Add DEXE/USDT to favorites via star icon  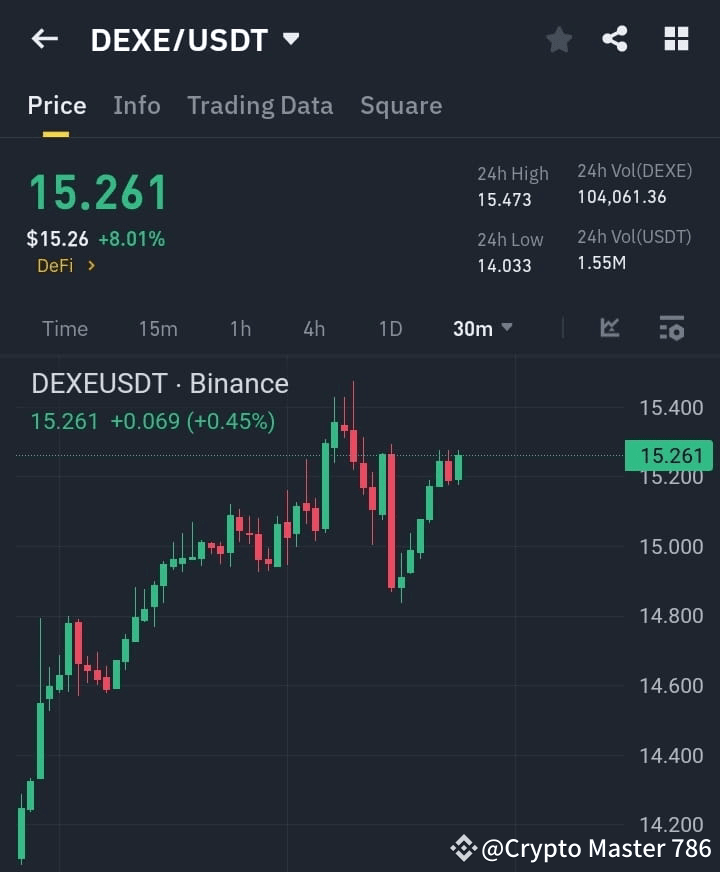pyautogui.click(x=559, y=40)
